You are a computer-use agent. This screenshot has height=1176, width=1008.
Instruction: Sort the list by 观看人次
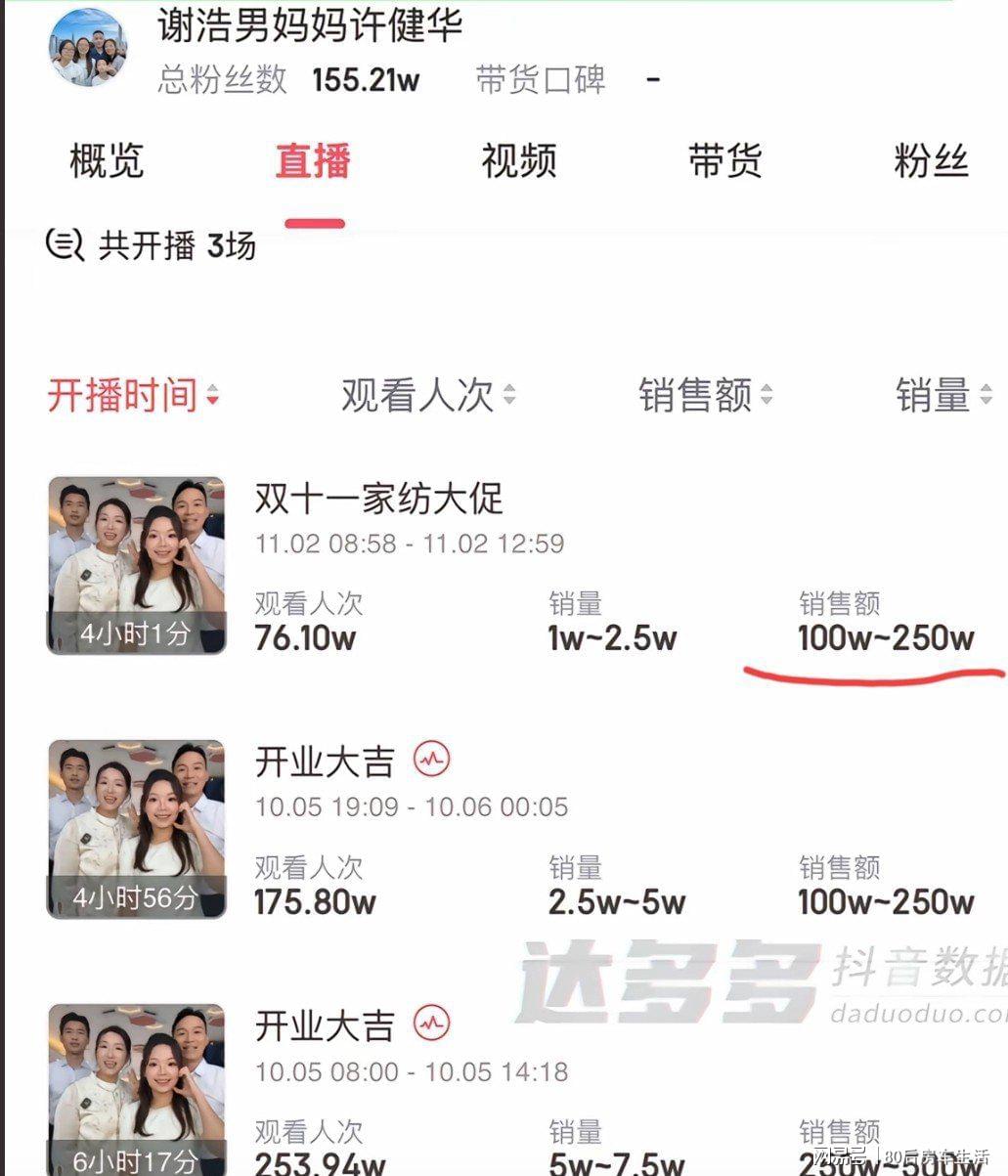pyautogui.click(x=427, y=396)
